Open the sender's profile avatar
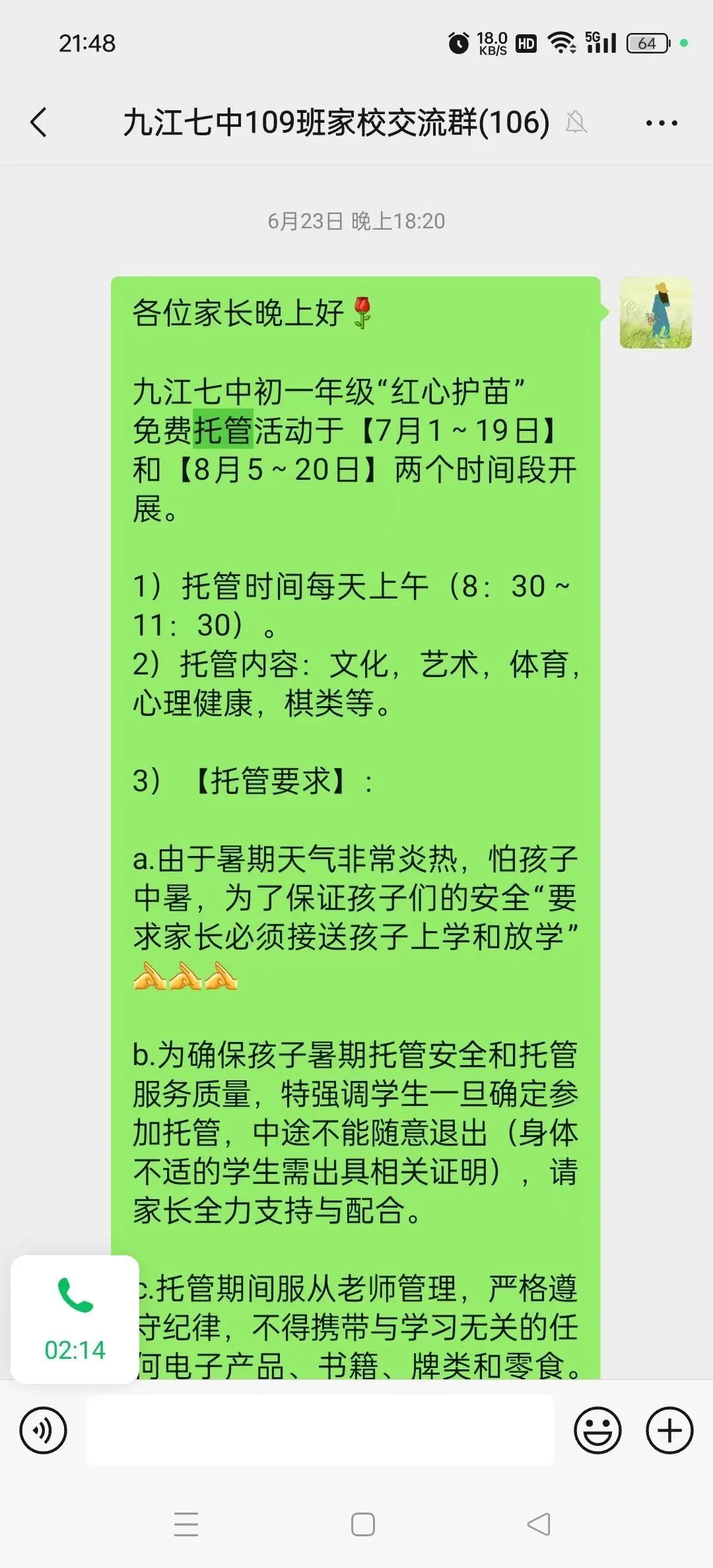This screenshot has height=1568, width=713. tap(655, 313)
